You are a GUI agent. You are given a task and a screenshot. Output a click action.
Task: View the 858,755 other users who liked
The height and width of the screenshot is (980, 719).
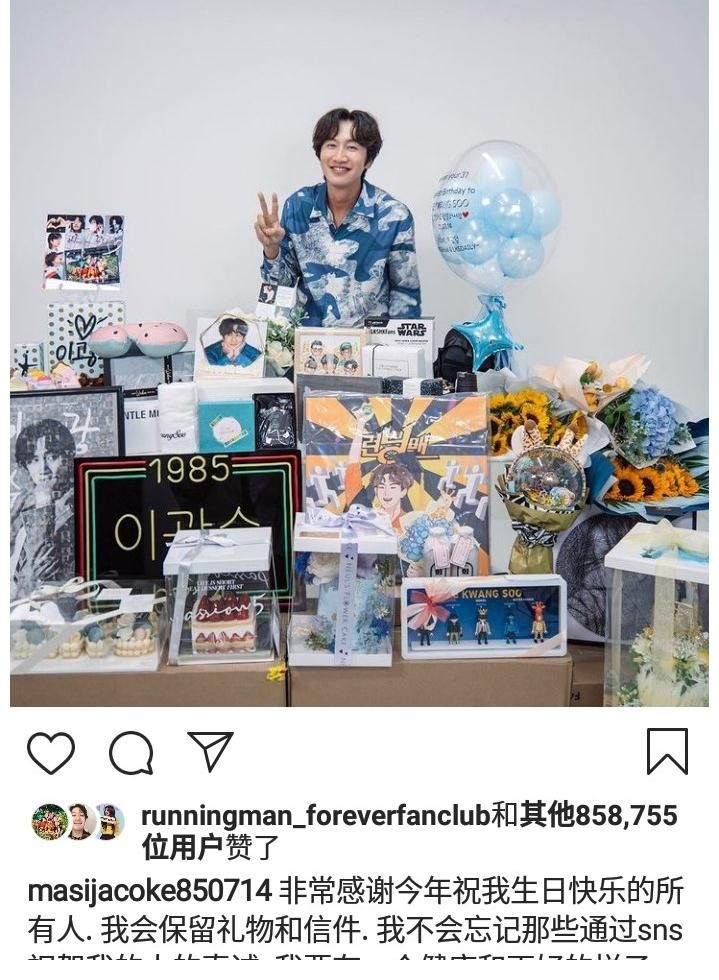coord(598,816)
